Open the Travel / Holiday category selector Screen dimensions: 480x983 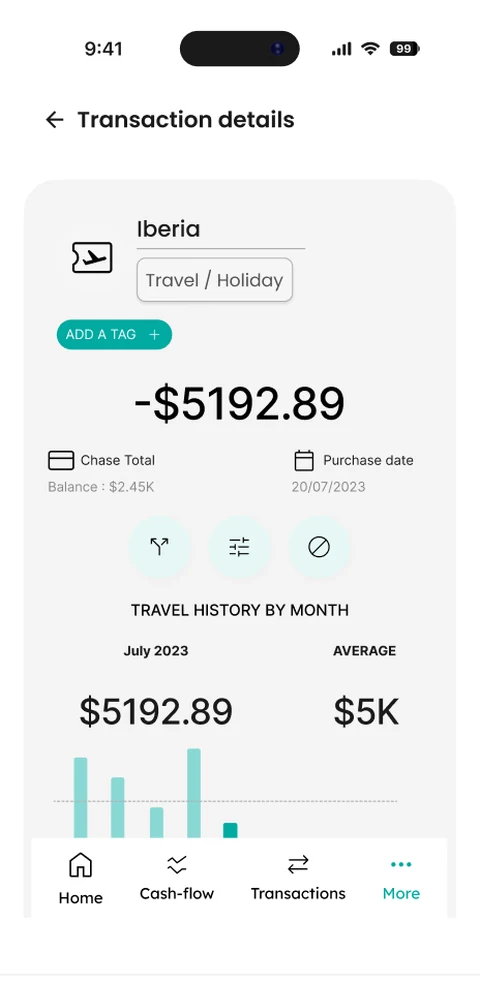coord(214,280)
